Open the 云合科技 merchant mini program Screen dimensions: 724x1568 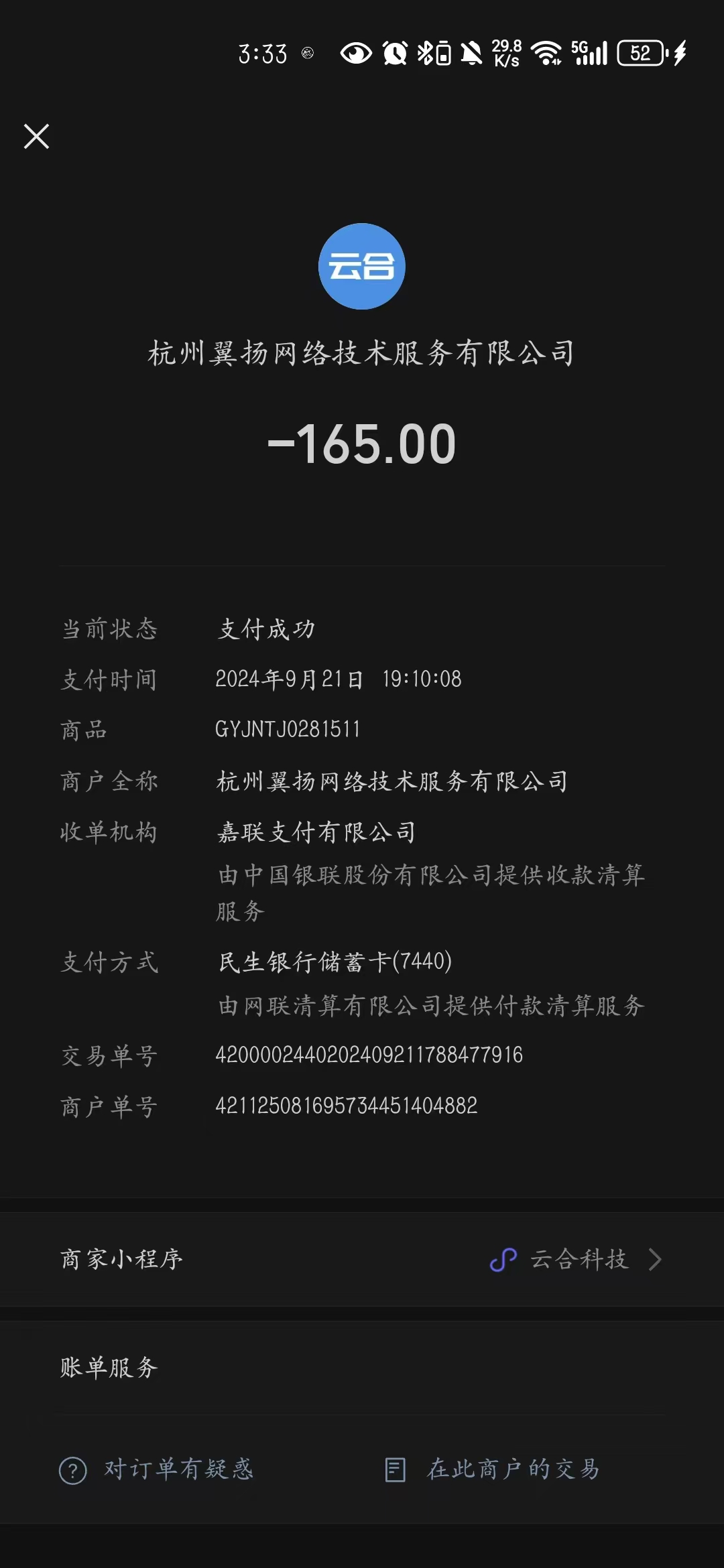578,1260
